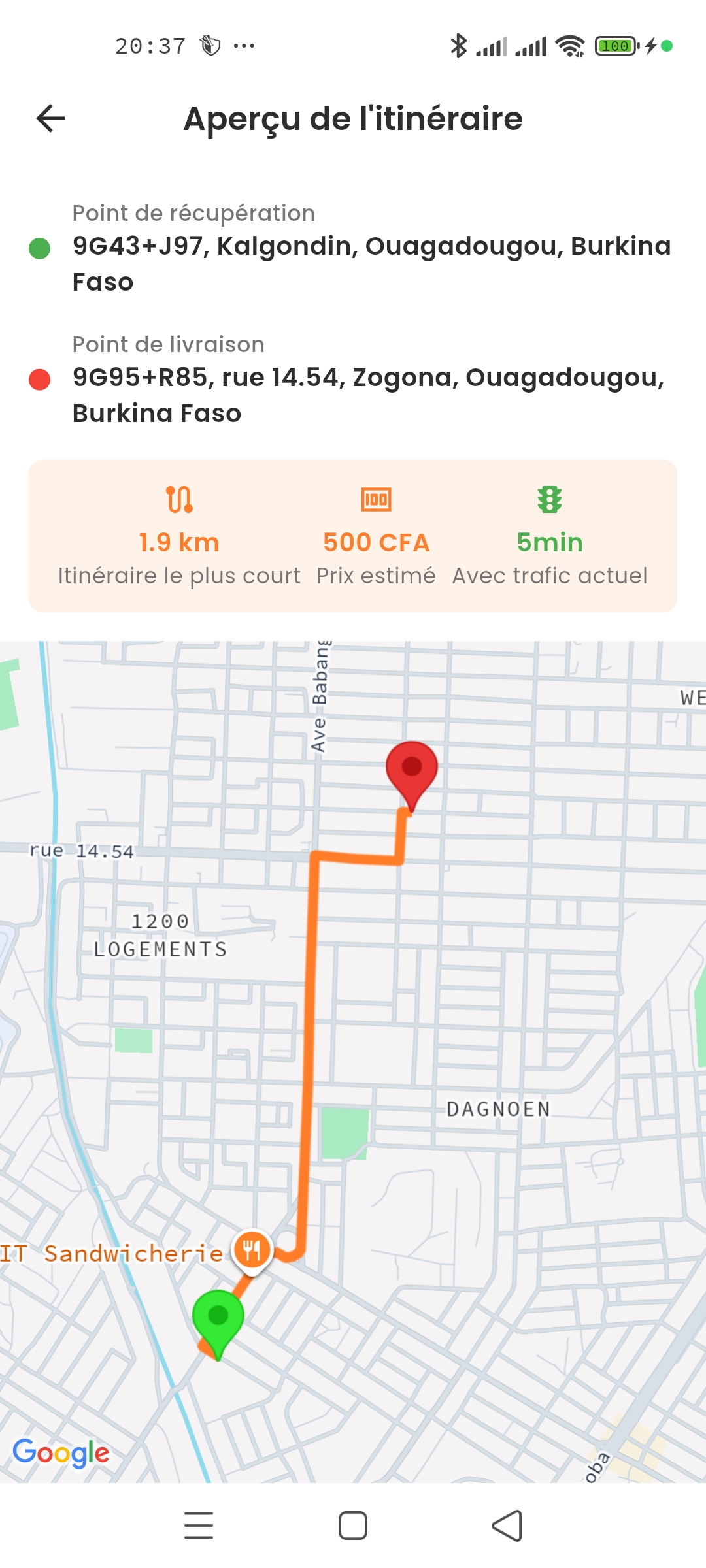The width and height of the screenshot is (706, 1568).
Task: Tap the Android home navigation button
Action: pos(353,1527)
